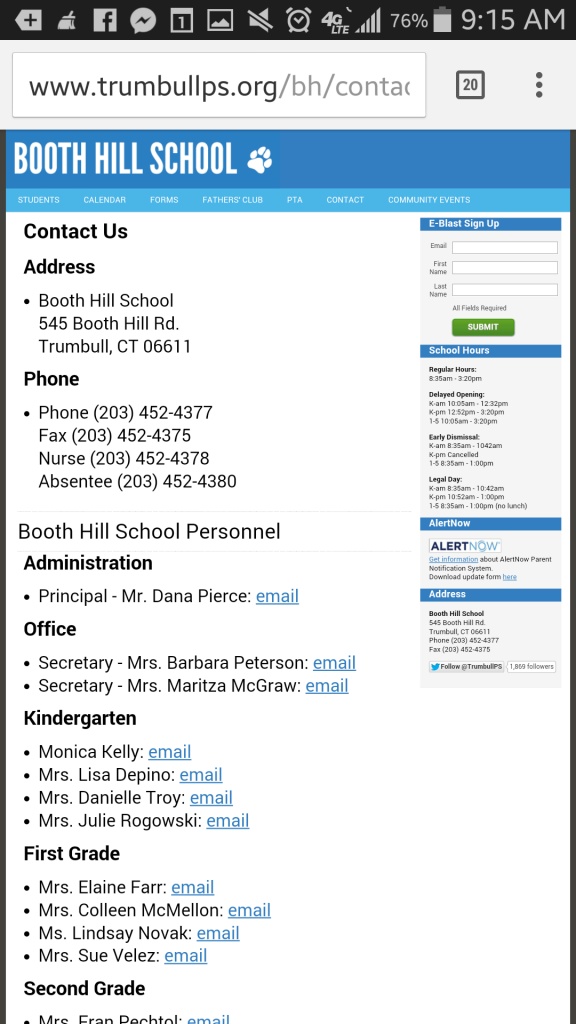Open the Students menu item
This screenshot has height=1024, width=576.
tap(39, 200)
